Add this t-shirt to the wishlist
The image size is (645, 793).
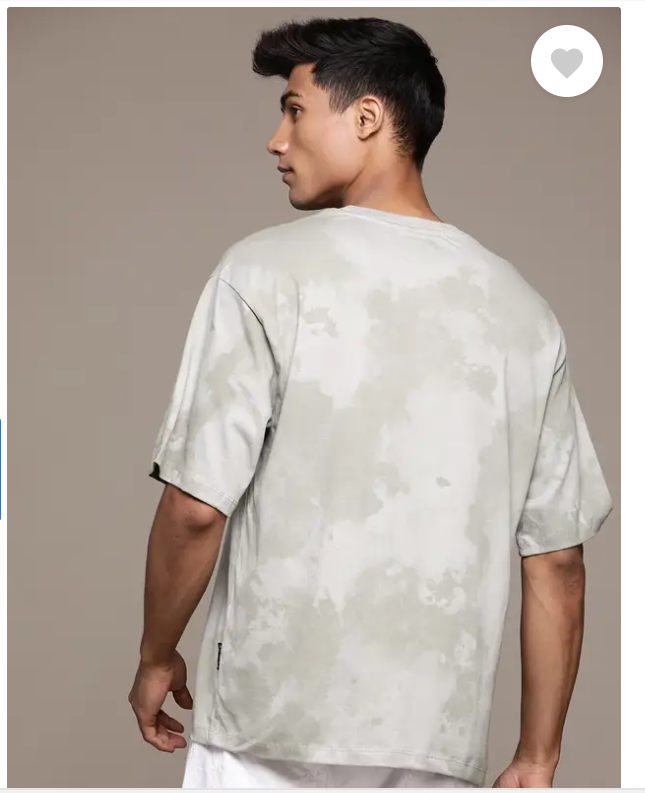(x=566, y=62)
